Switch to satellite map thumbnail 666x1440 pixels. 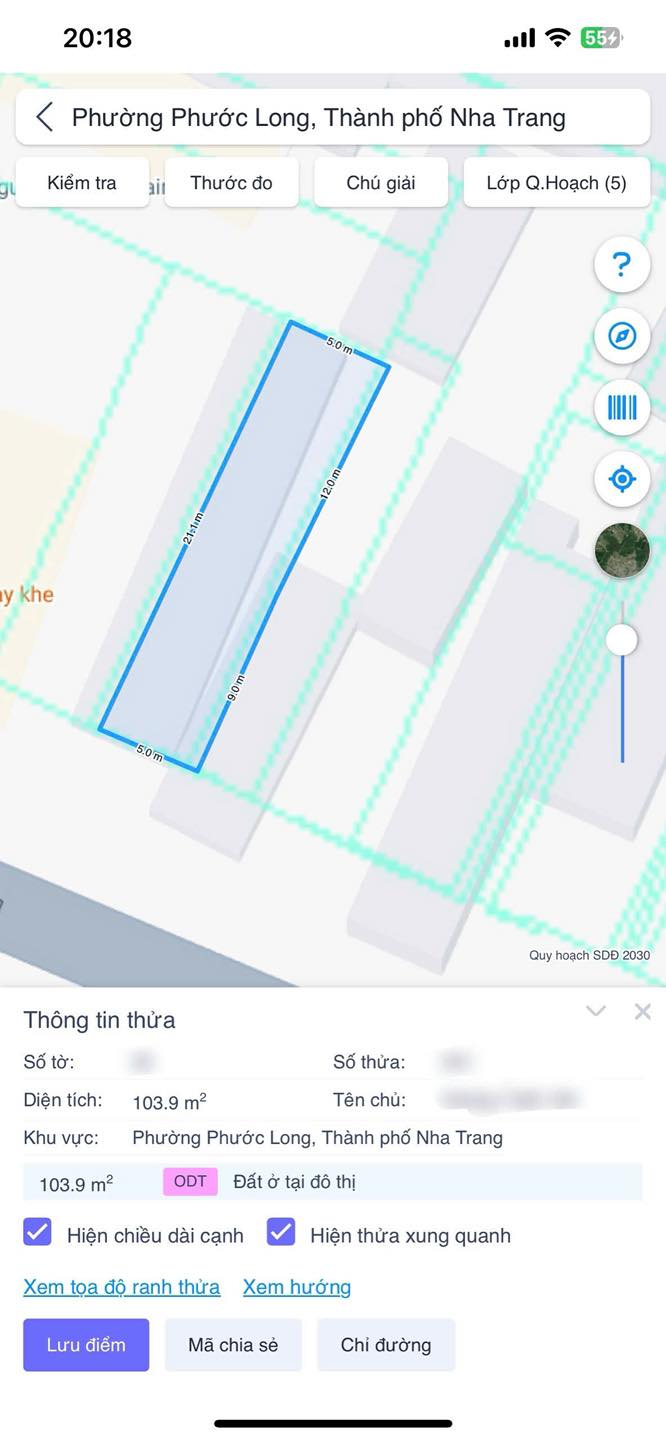[622, 550]
